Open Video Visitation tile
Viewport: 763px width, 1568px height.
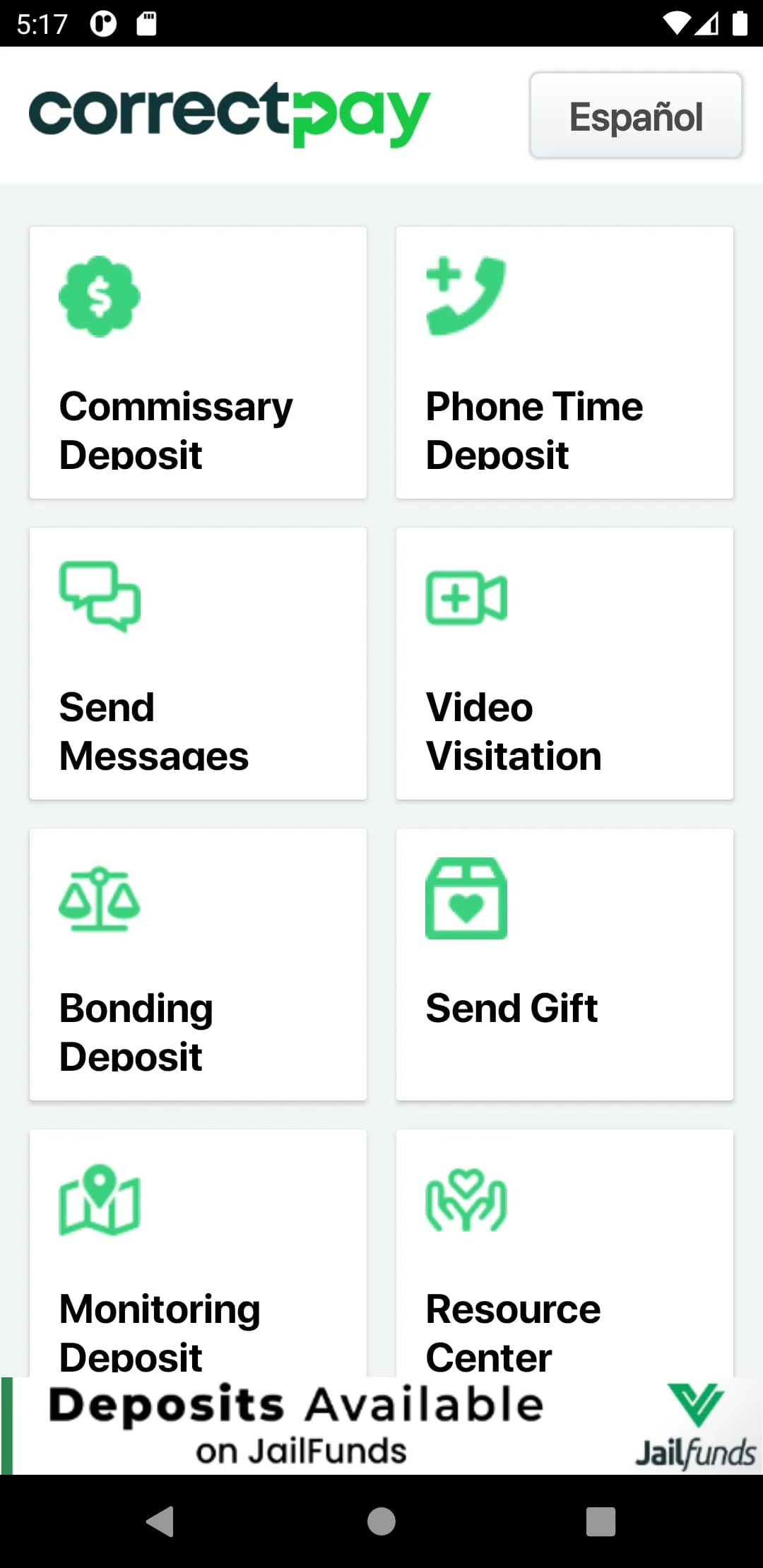coord(564,663)
